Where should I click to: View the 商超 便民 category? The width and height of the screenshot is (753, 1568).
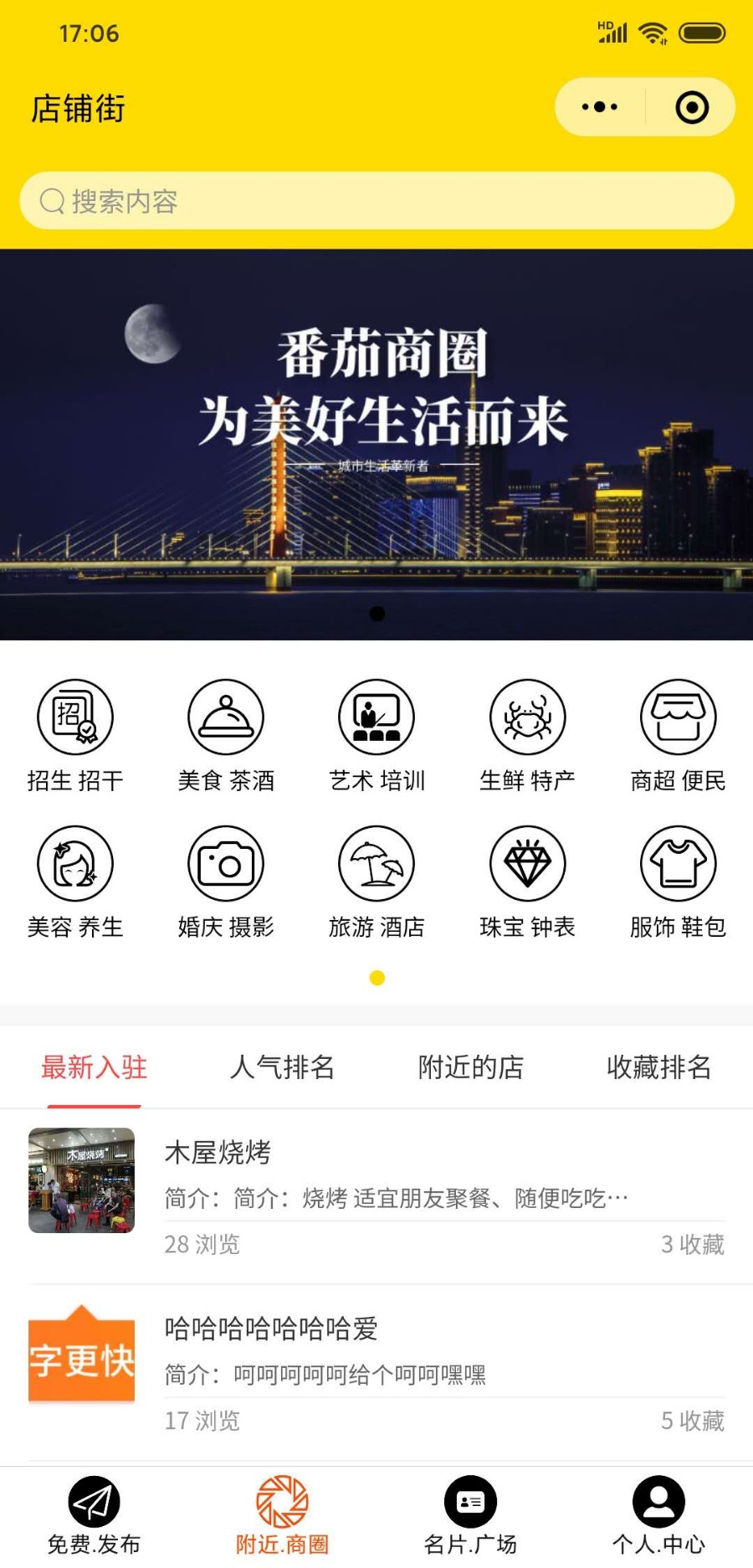tap(678, 734)
